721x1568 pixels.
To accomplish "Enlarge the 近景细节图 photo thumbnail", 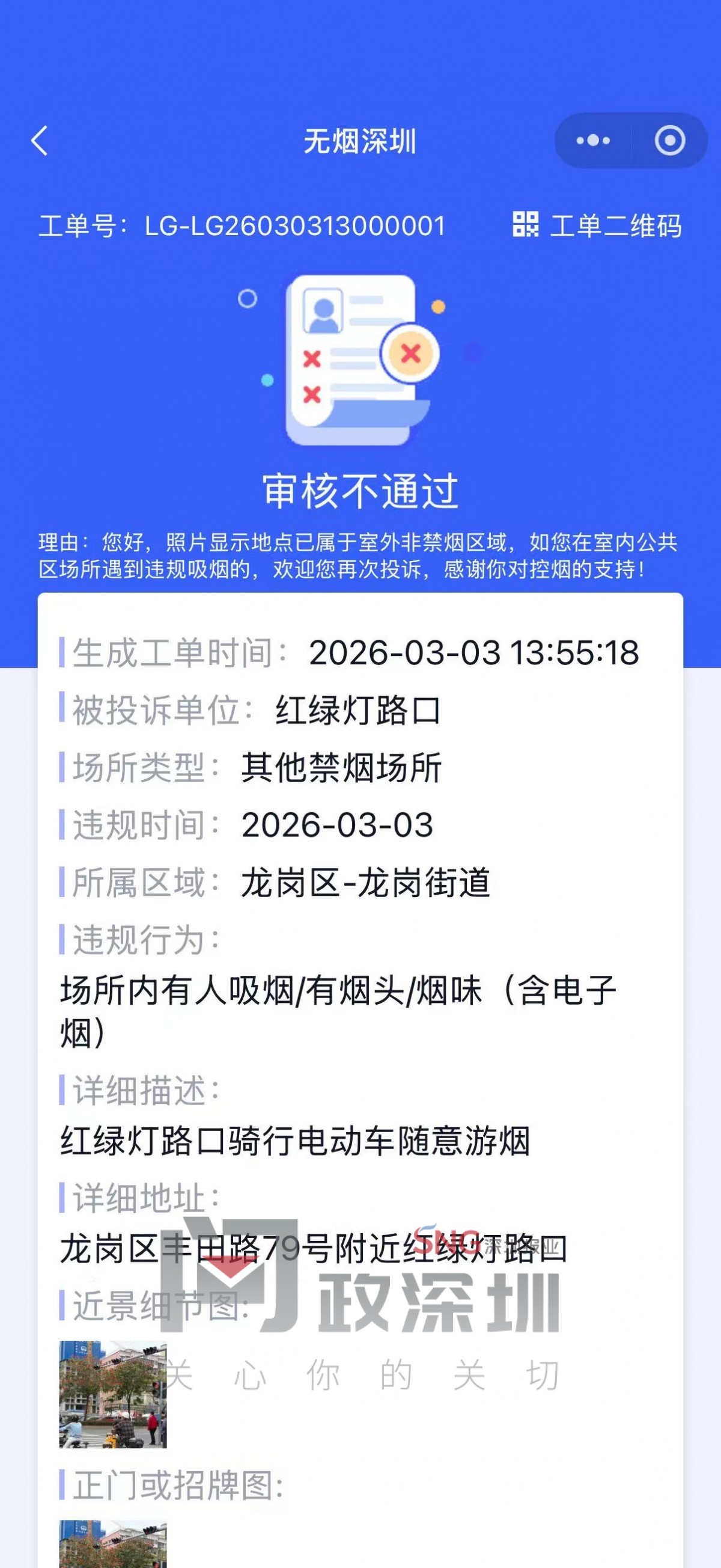I will (112, 1394).
